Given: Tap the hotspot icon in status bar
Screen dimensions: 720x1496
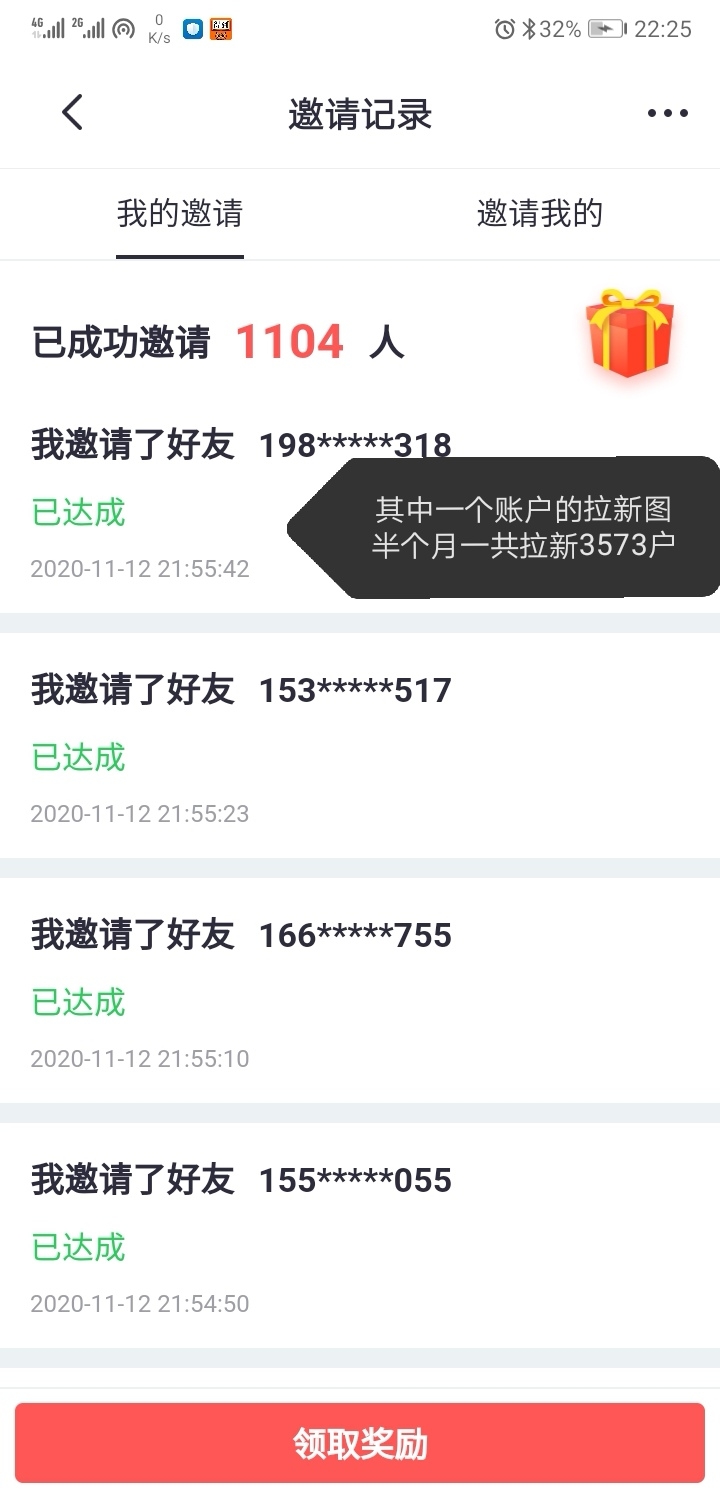Looking at the screenshot, I should (x=120, y=27).
